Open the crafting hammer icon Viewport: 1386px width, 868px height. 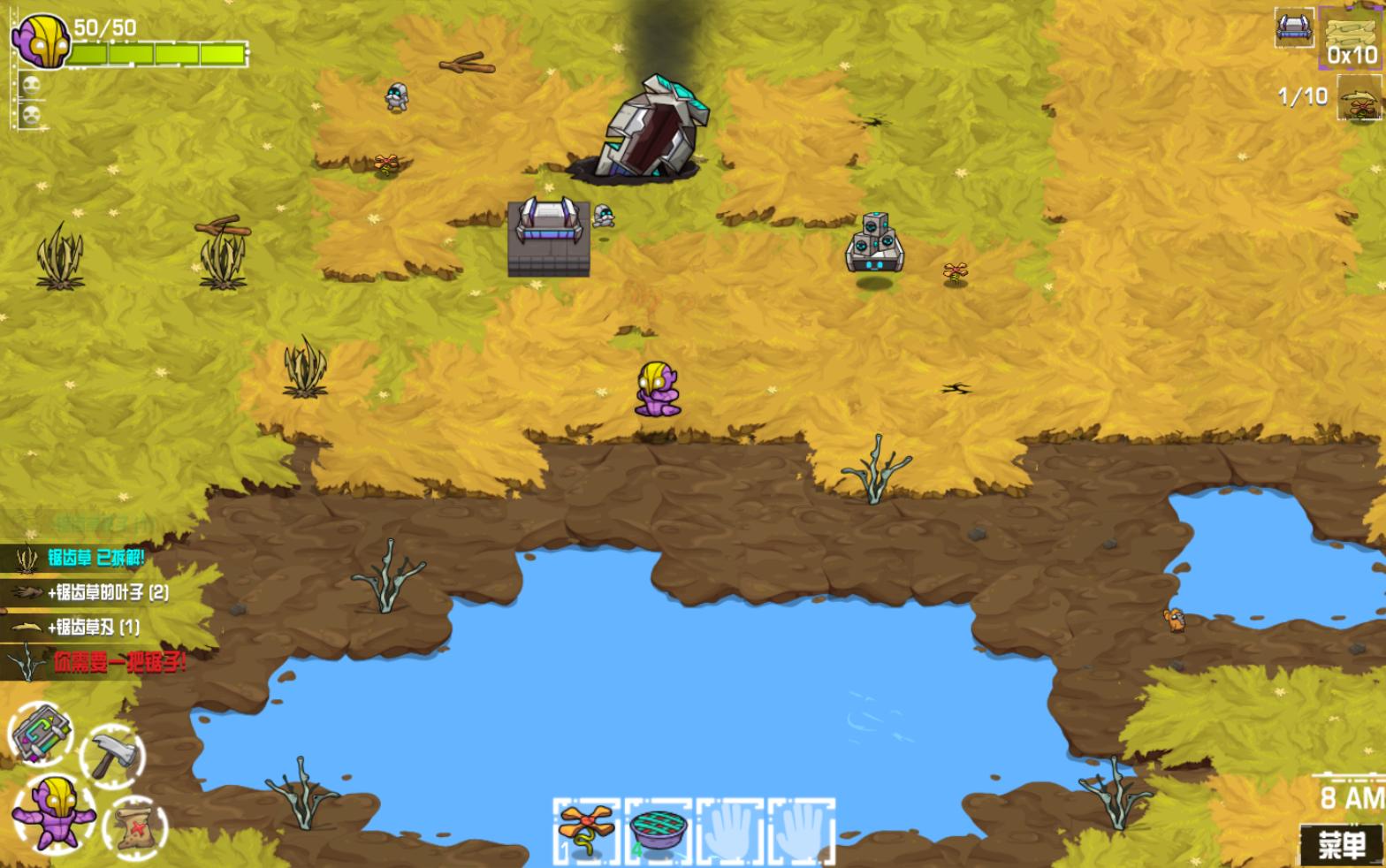tap(113, 757)
